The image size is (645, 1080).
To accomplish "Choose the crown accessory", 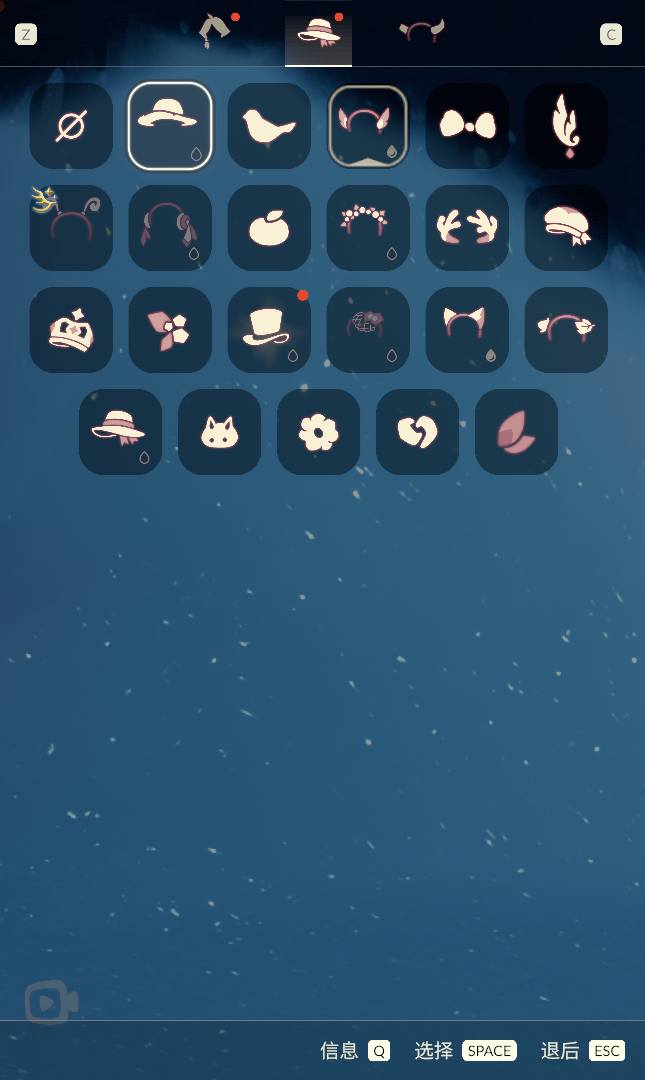I will coord(71,330).
